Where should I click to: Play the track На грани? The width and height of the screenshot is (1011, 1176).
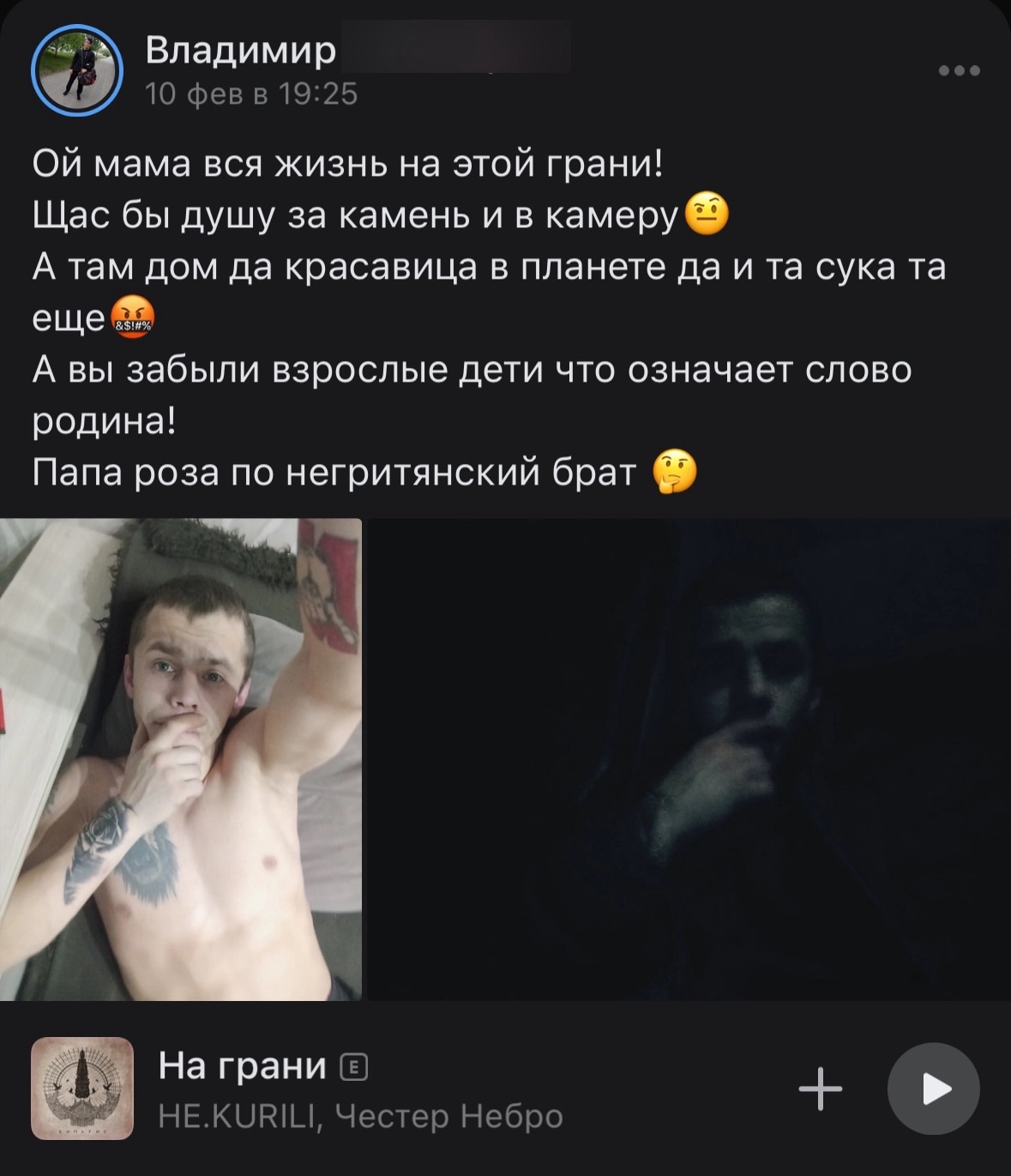click(x=933, y=1089)
